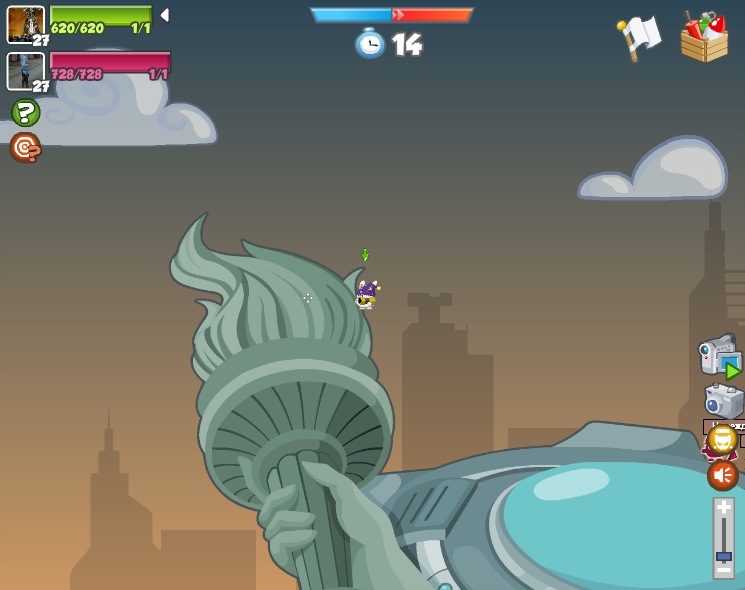The image size is (745, 590).
Task: Open the green question mark help
Action: click(25, 112)
